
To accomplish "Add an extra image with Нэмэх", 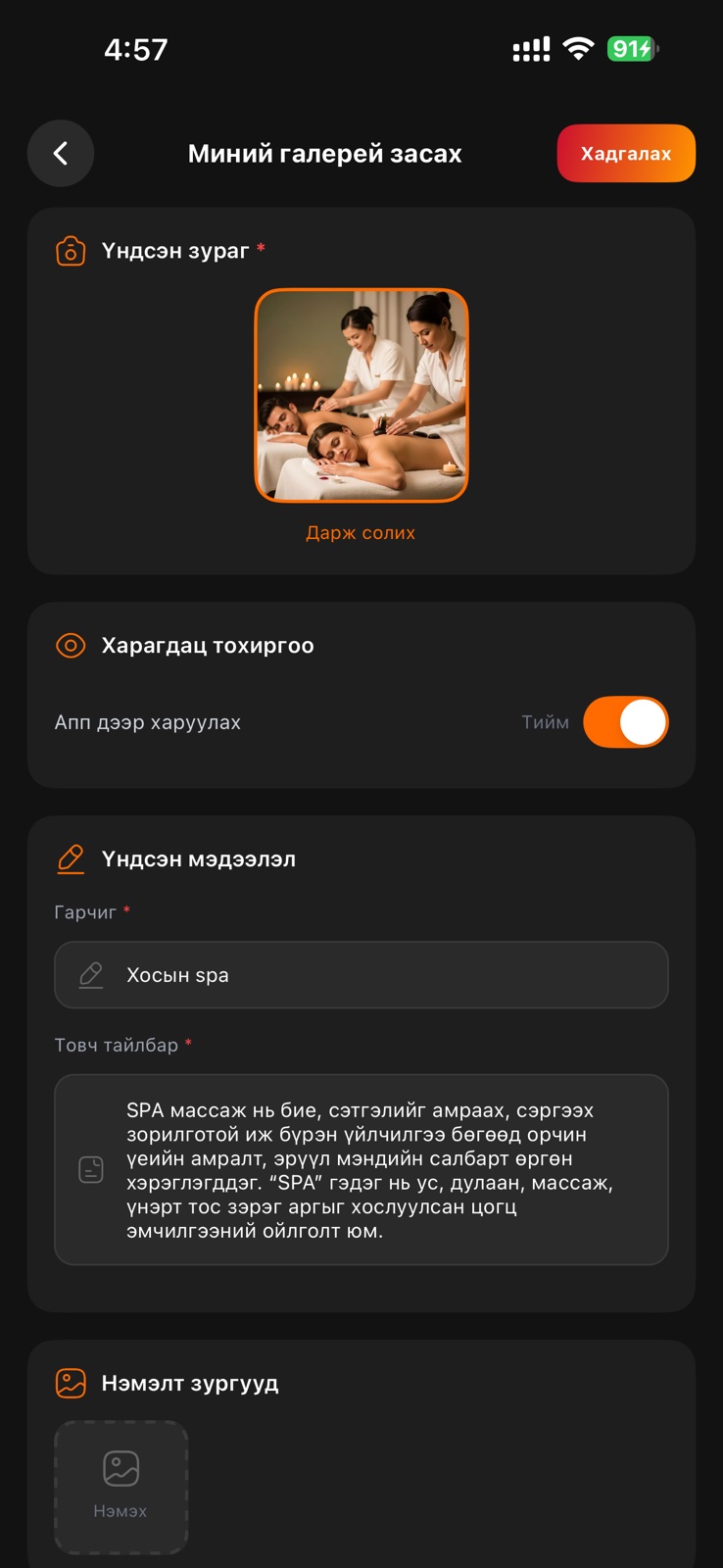I will (120, 1486).
